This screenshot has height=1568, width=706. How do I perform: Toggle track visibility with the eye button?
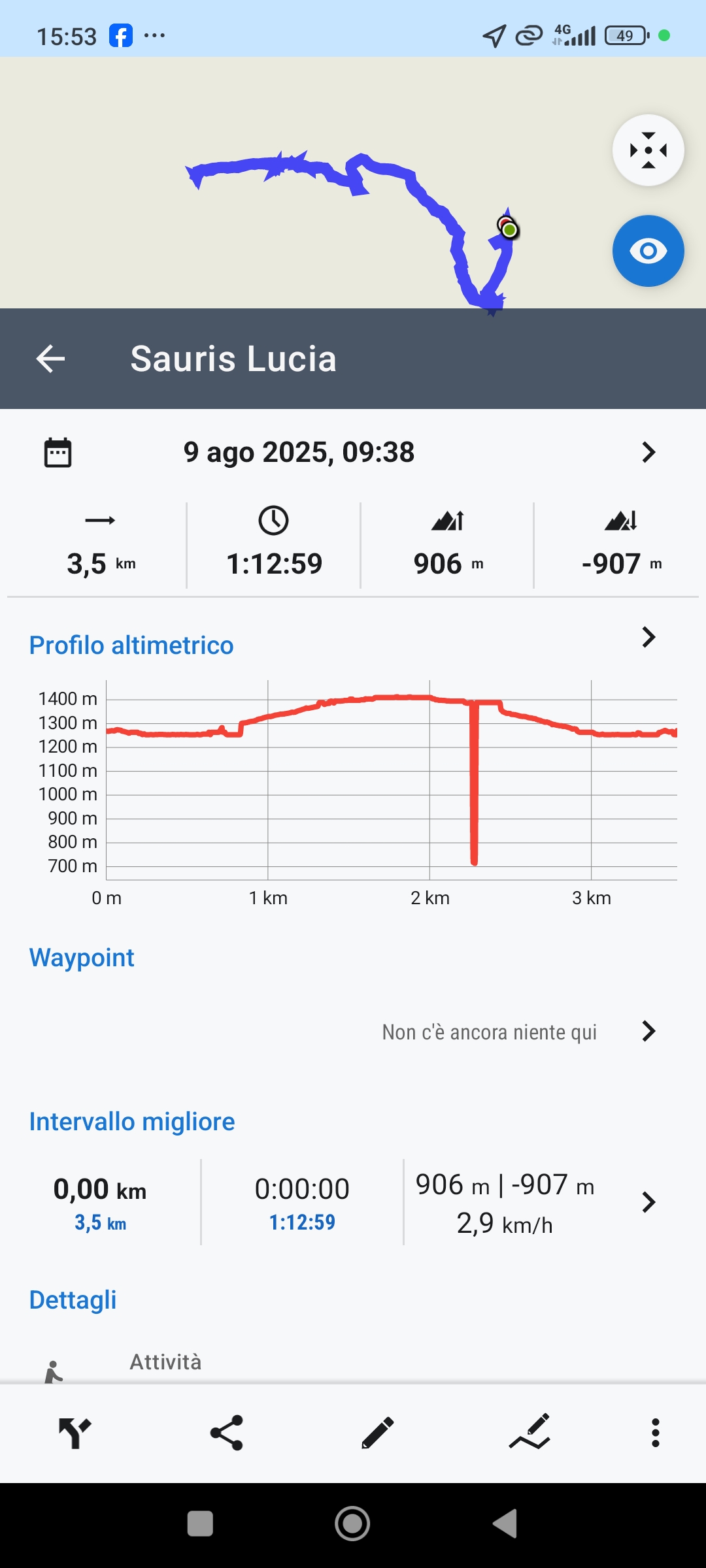pyautogui.click(x=648, y=251)
